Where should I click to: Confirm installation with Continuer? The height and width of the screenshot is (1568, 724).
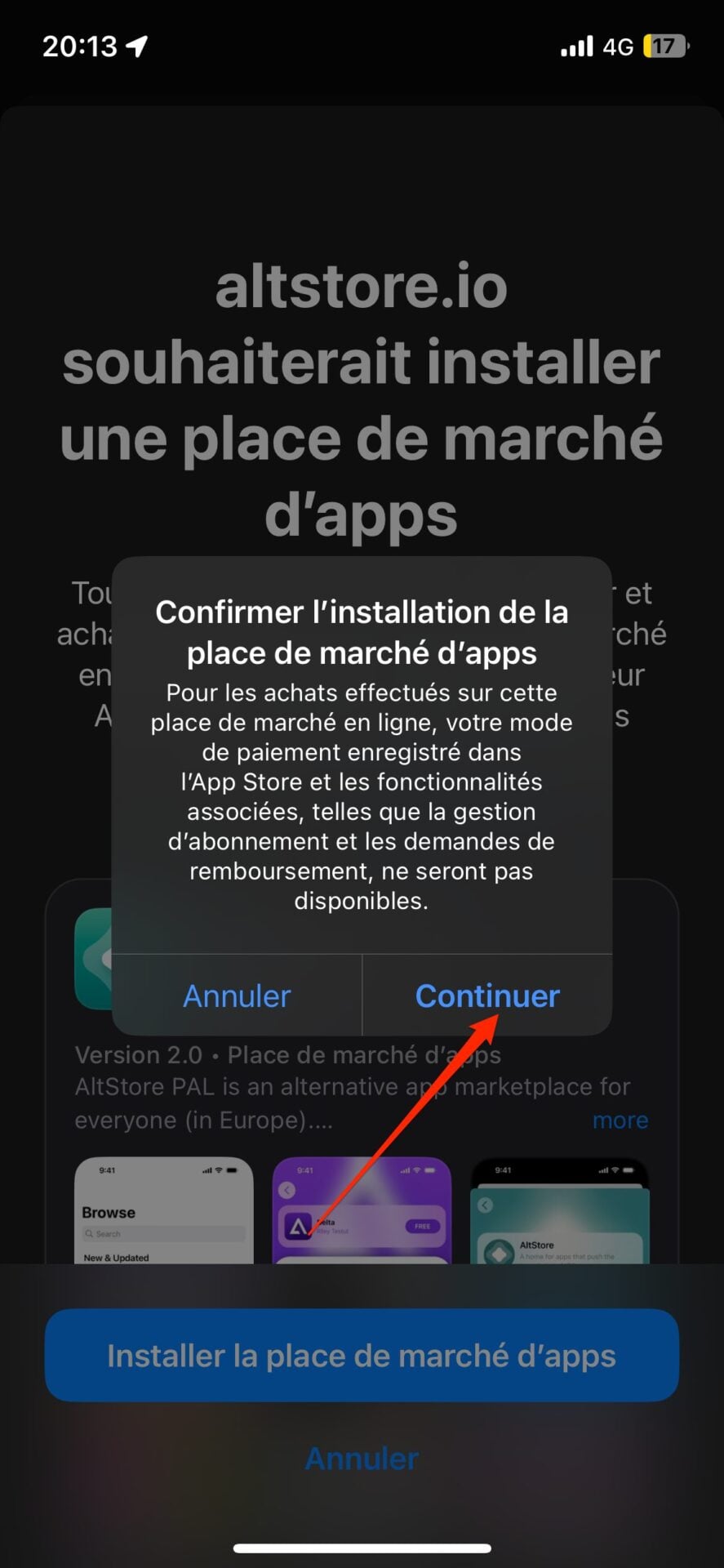pos(487,996)
